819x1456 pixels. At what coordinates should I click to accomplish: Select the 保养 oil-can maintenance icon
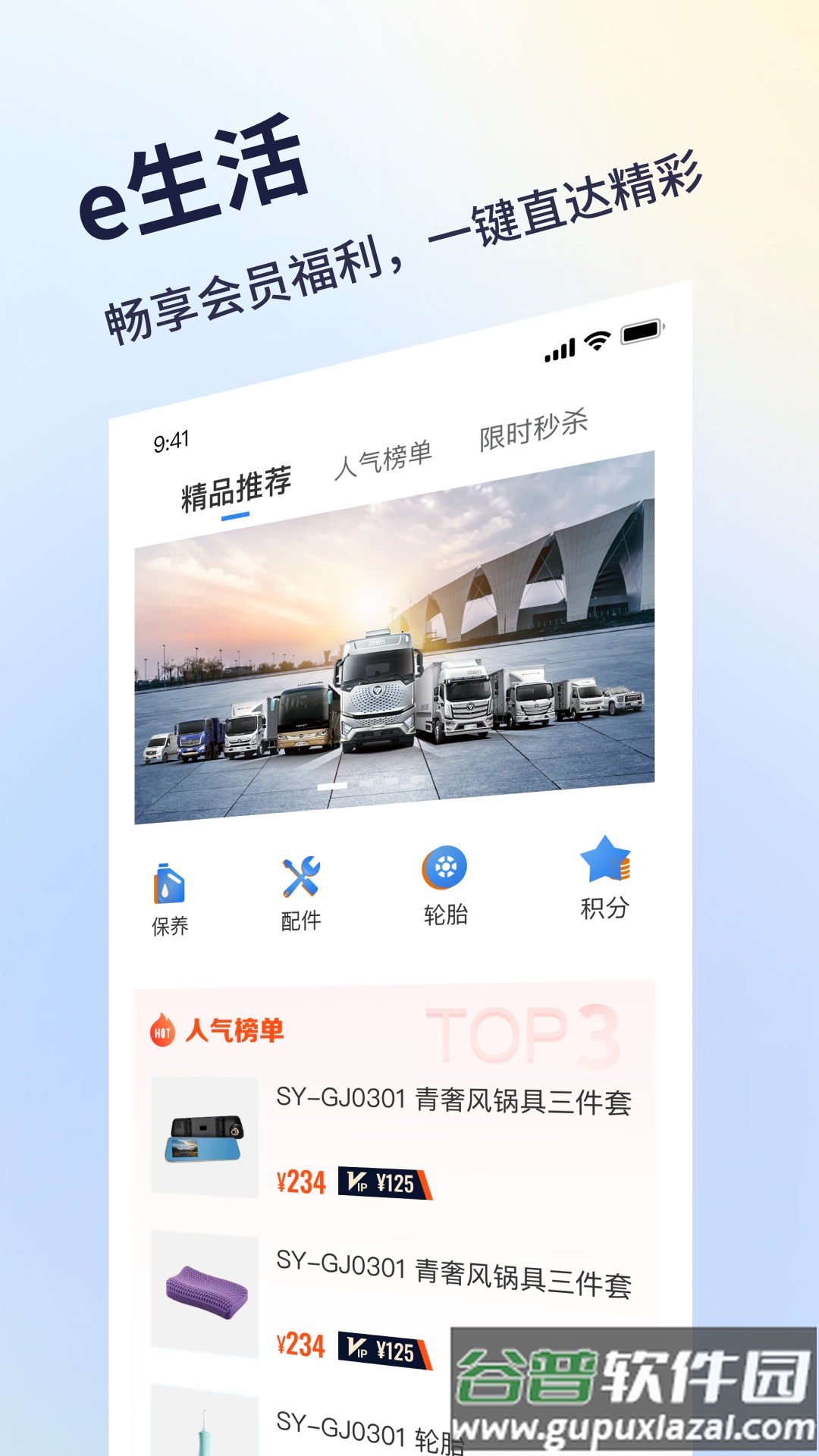tap(168, 883)
